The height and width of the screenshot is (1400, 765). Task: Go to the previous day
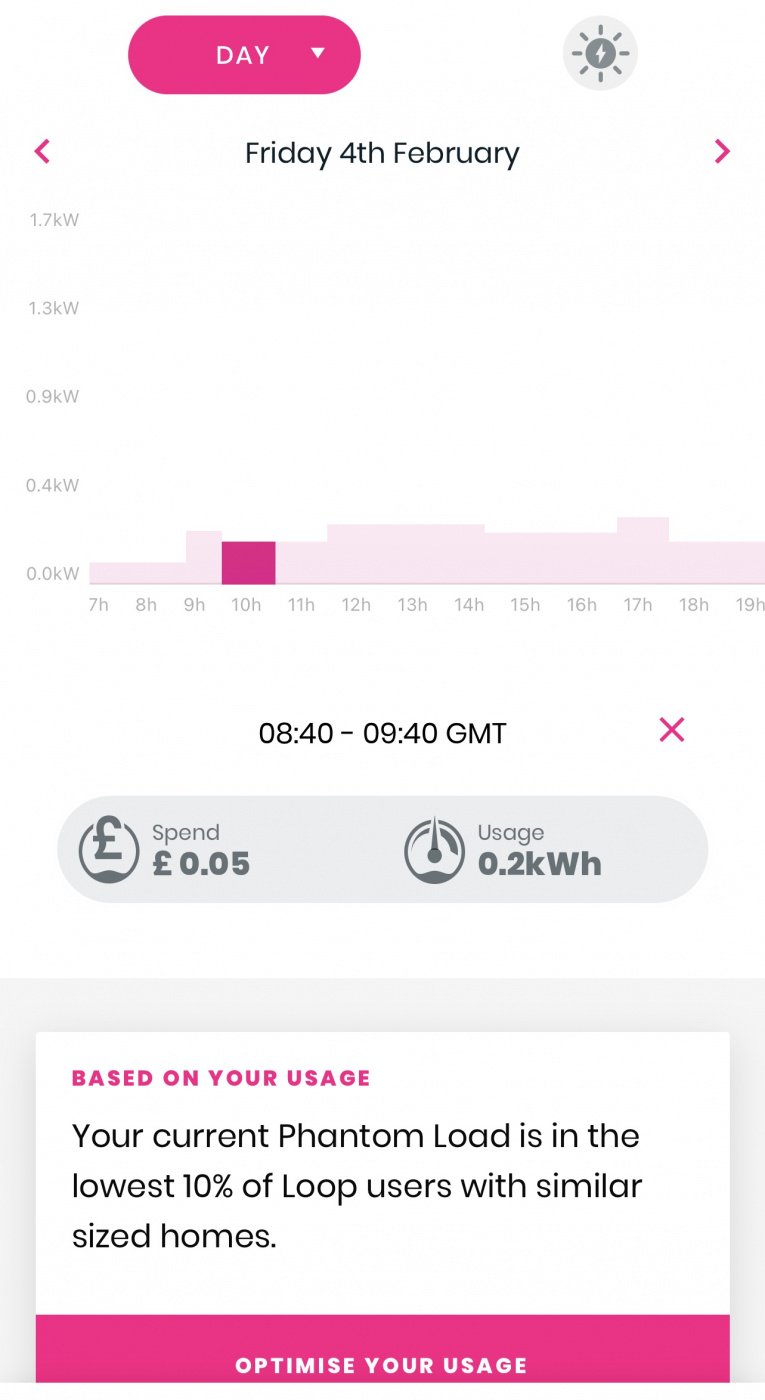42,152
